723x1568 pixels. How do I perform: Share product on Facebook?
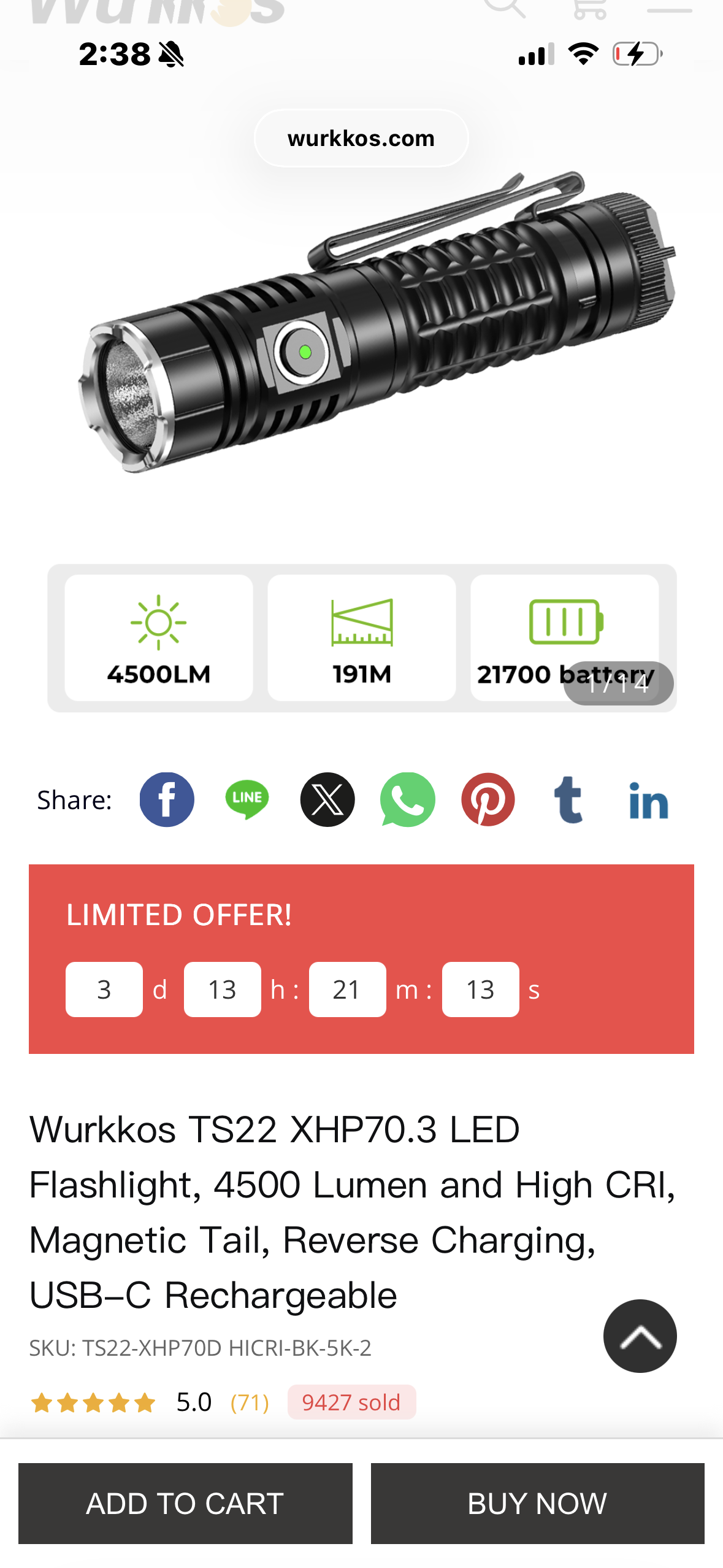(167, 799)
